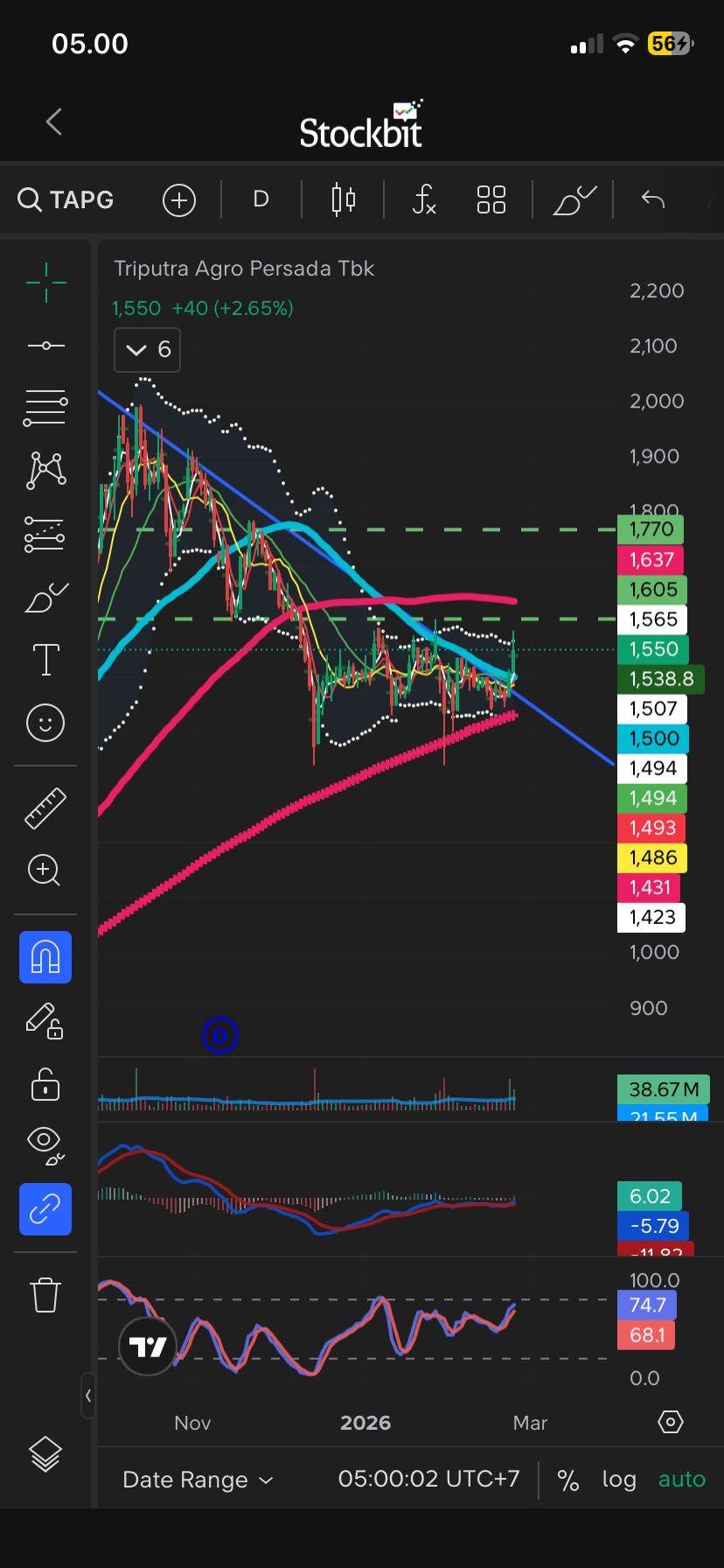
Task: Select the crosshair cursor tool
Action: coord(45,283)
